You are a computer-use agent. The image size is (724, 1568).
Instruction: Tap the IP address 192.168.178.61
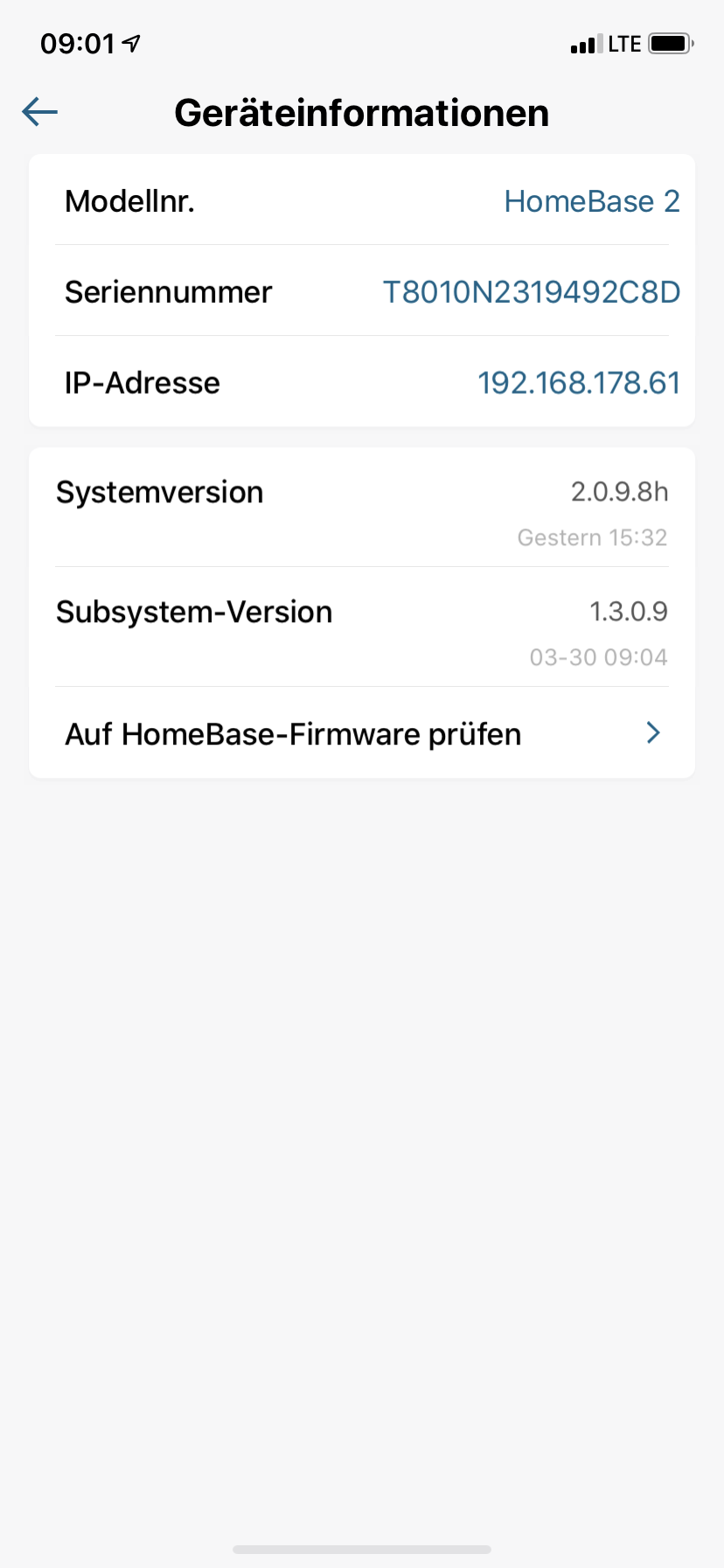pos(578,382)
